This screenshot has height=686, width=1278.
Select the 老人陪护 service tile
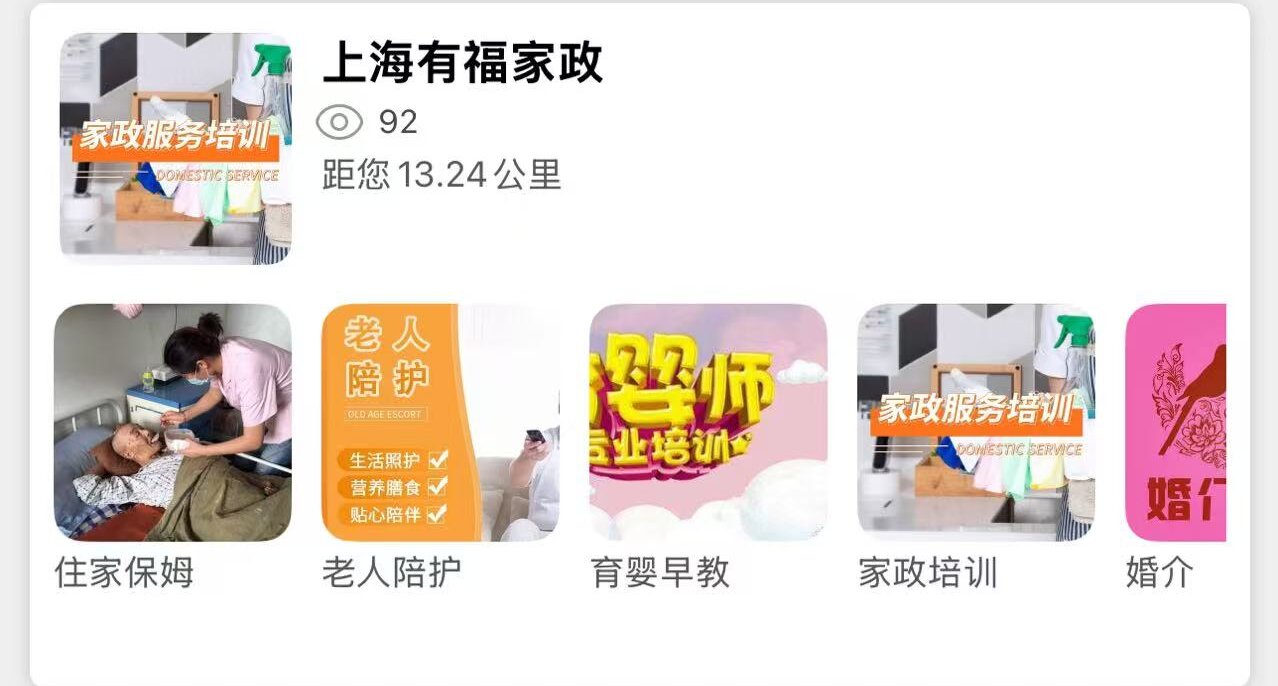coord(440,423)
